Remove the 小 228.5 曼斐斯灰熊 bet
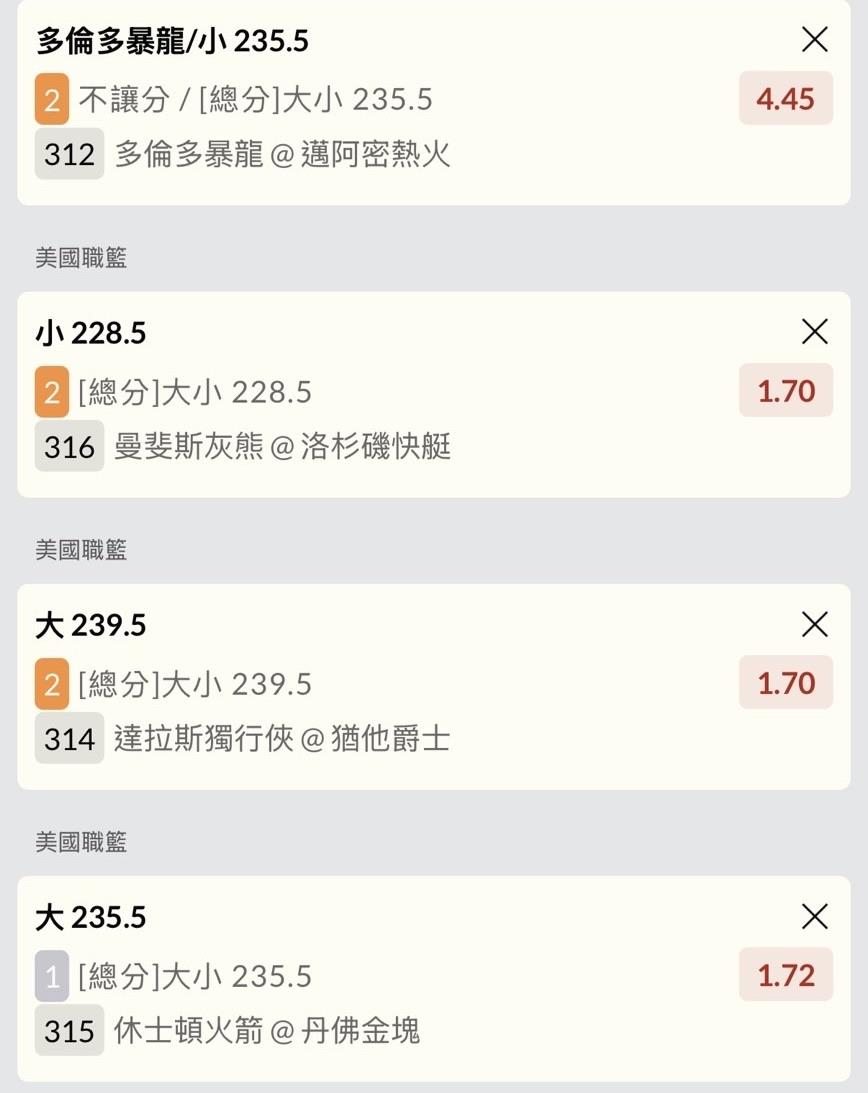The width and height of the screenshot is (868, 1093). point(815,331)
